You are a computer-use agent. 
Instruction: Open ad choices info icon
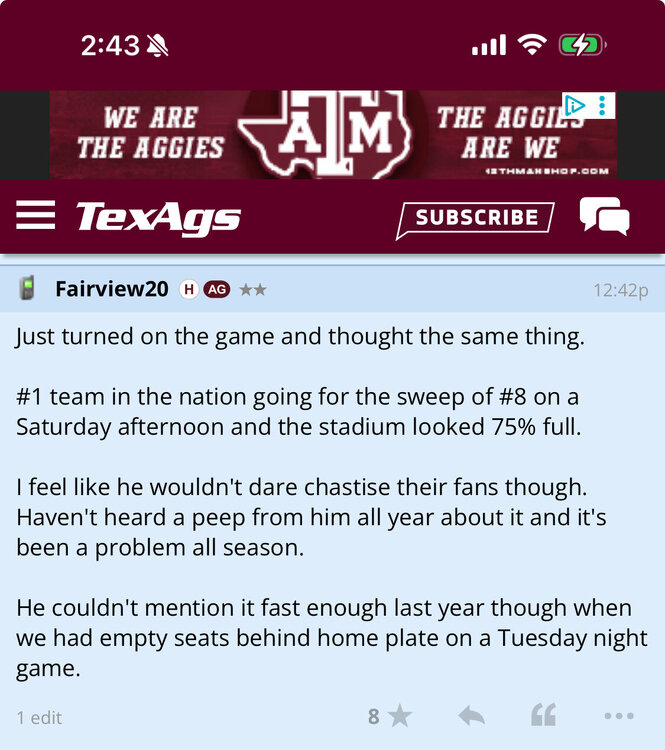[574, 105]
